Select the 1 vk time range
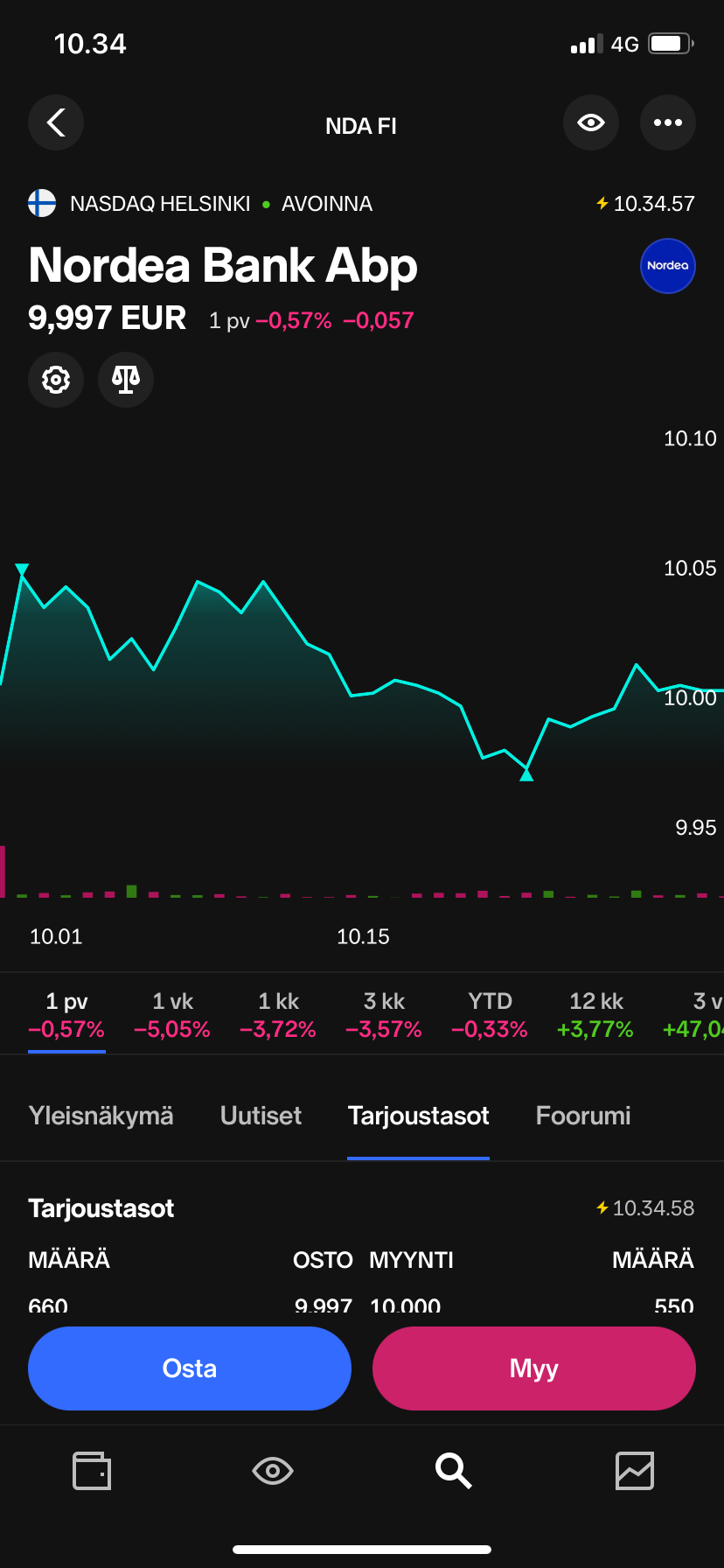This screenshot has width=724, height=1568. 172,1015
